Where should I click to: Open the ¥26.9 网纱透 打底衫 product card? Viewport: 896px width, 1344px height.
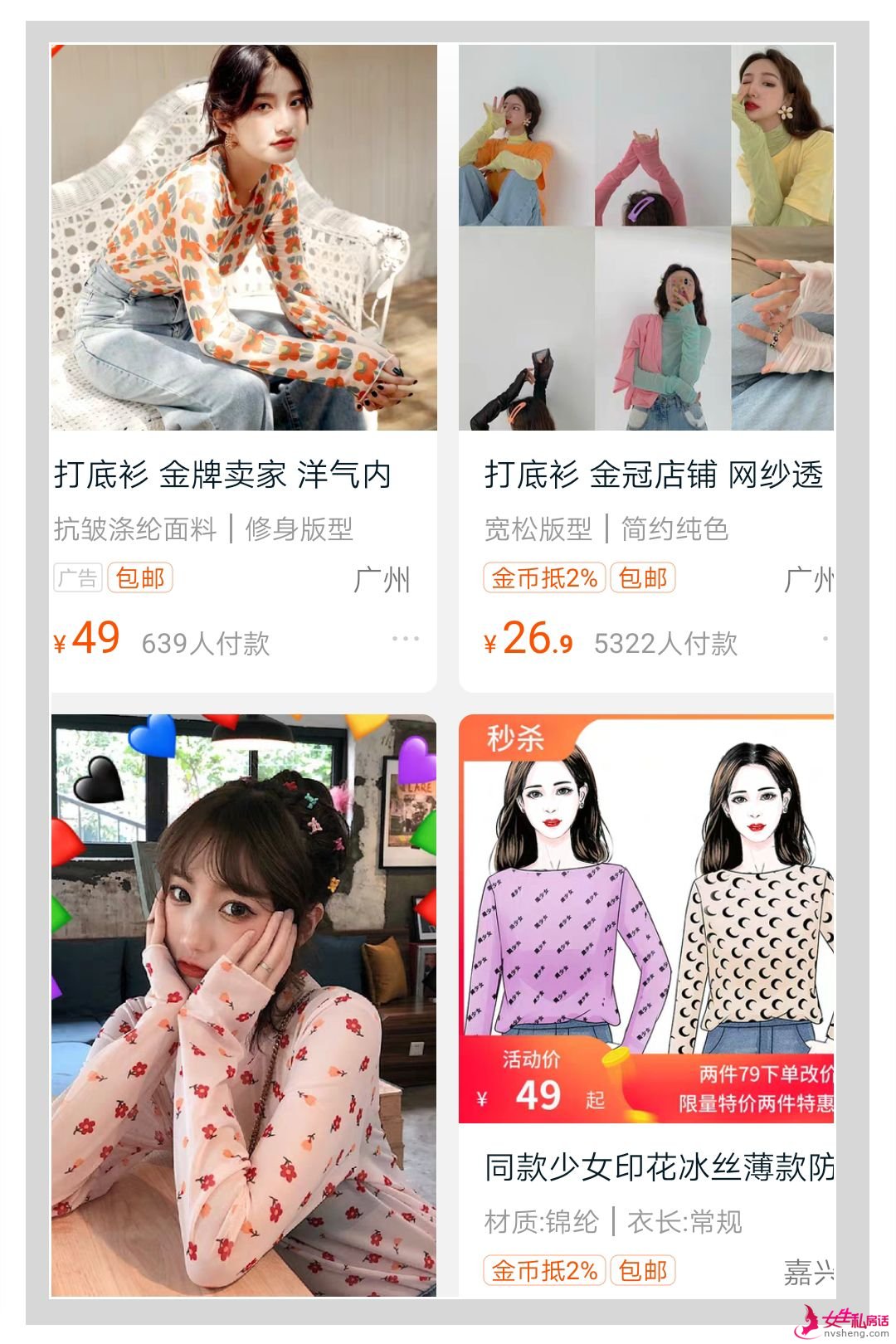pos(646,241)
